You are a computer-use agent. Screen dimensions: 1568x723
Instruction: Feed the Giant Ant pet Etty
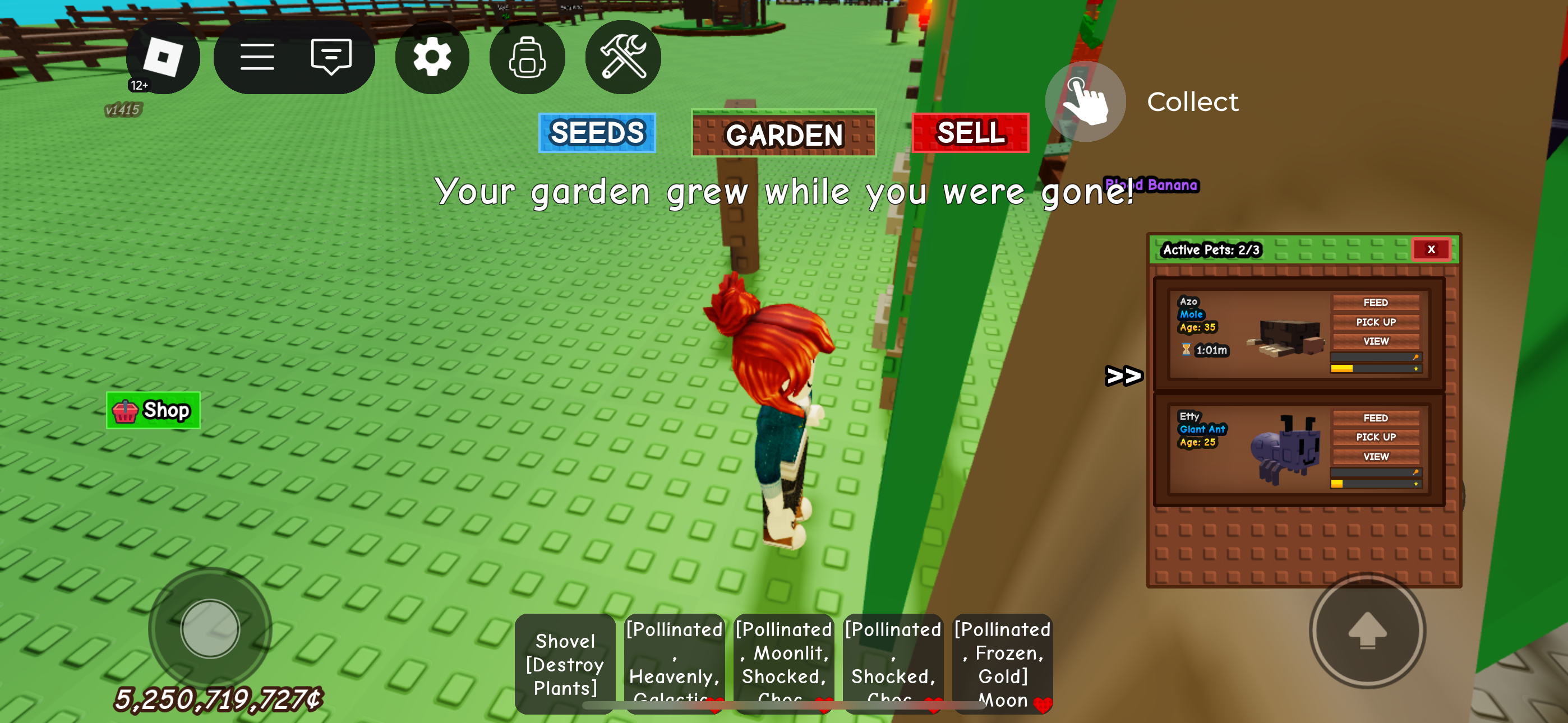click(1375, 418)
